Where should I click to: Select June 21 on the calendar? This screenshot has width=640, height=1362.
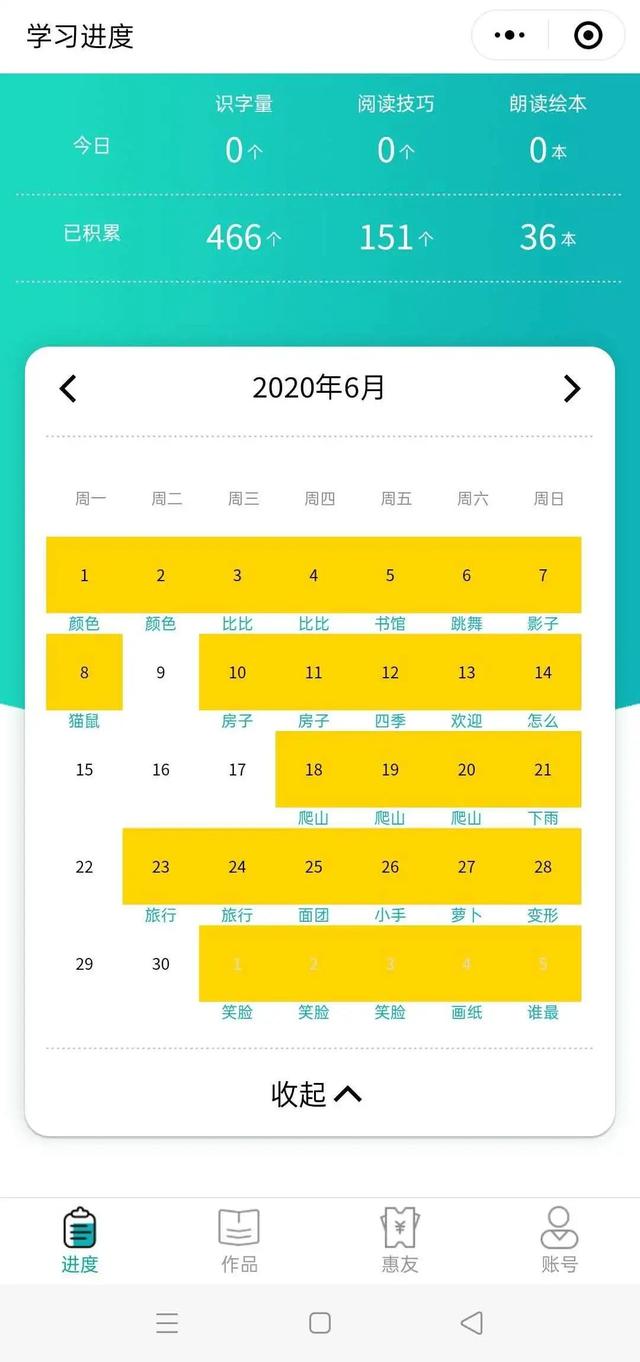[x=543, y=769]
